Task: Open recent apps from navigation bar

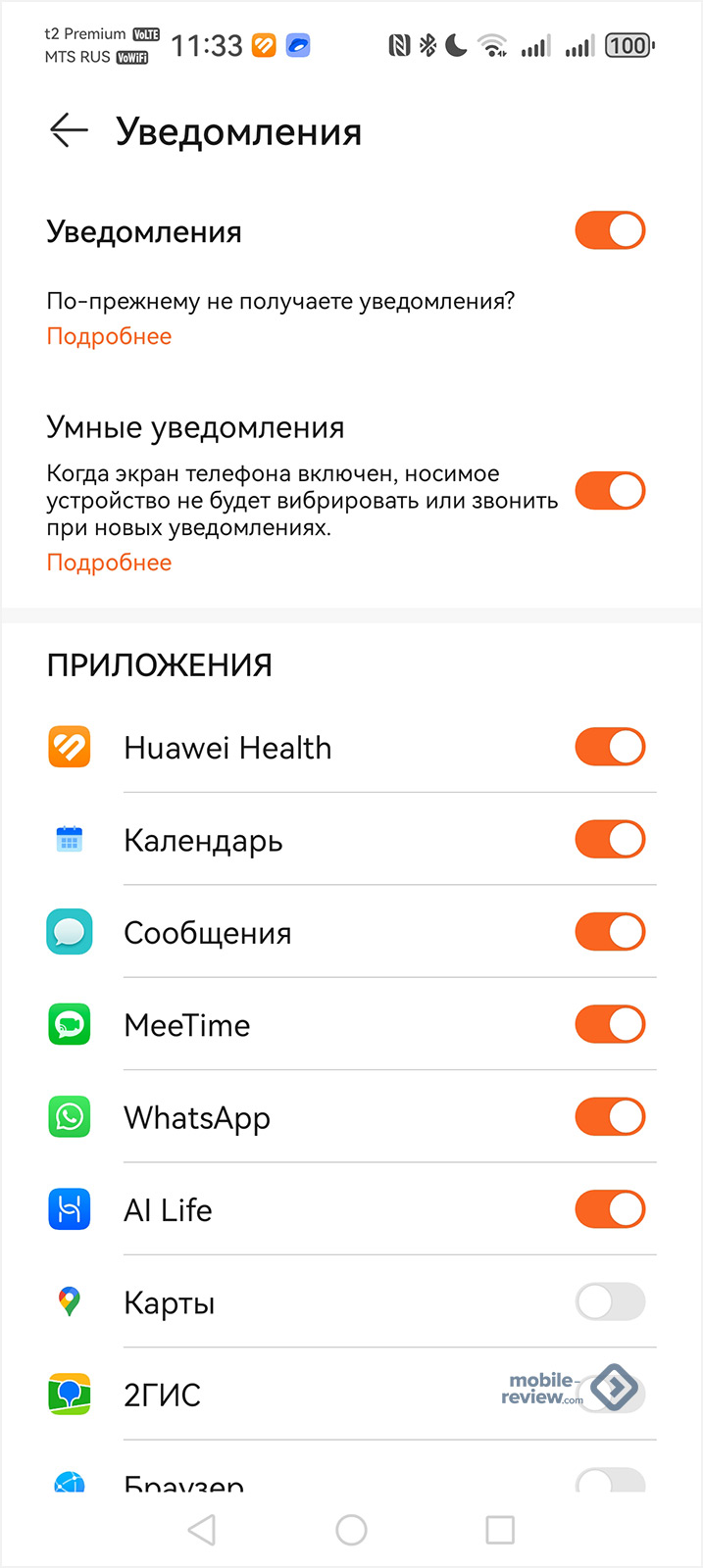Action: [x=500, y=1530]
